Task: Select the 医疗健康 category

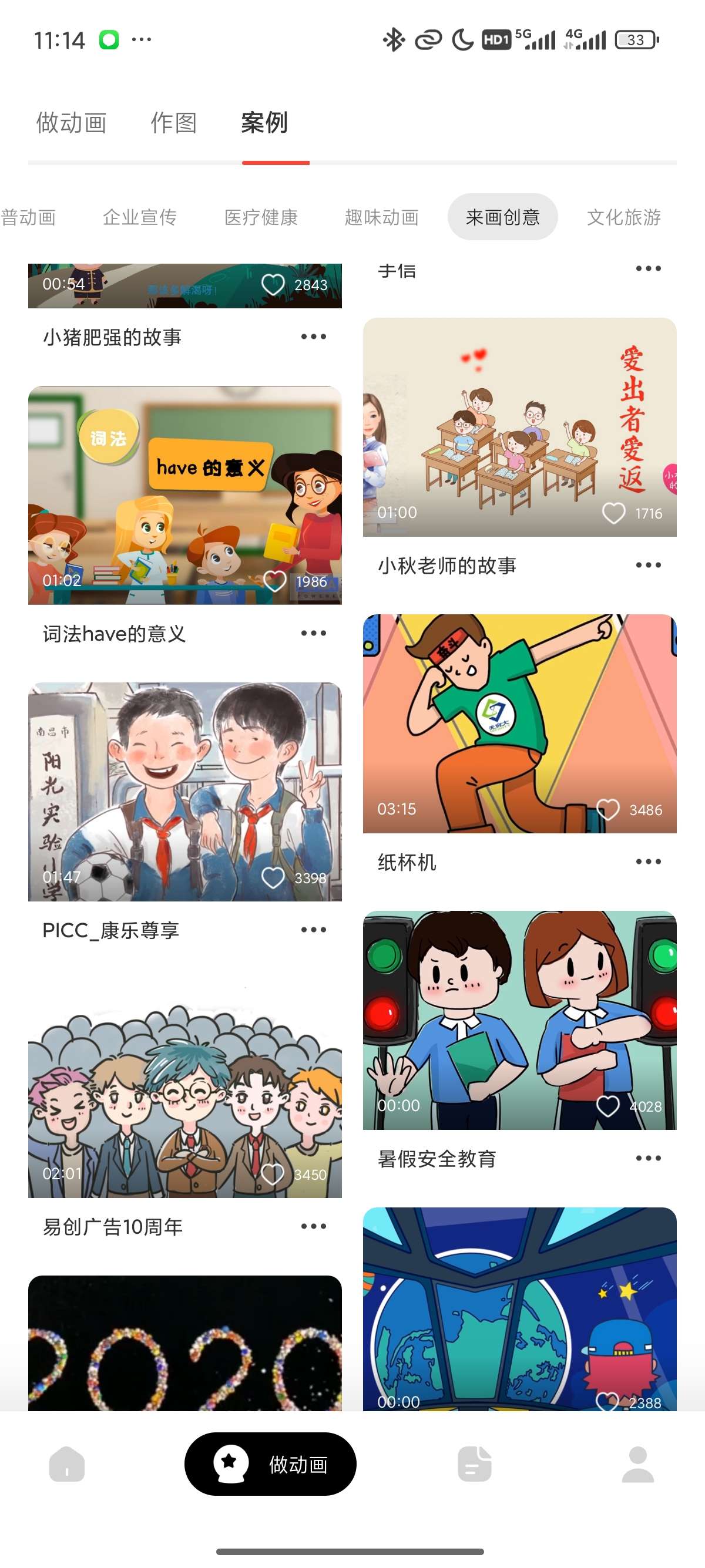Action: [x=261, y=217]
